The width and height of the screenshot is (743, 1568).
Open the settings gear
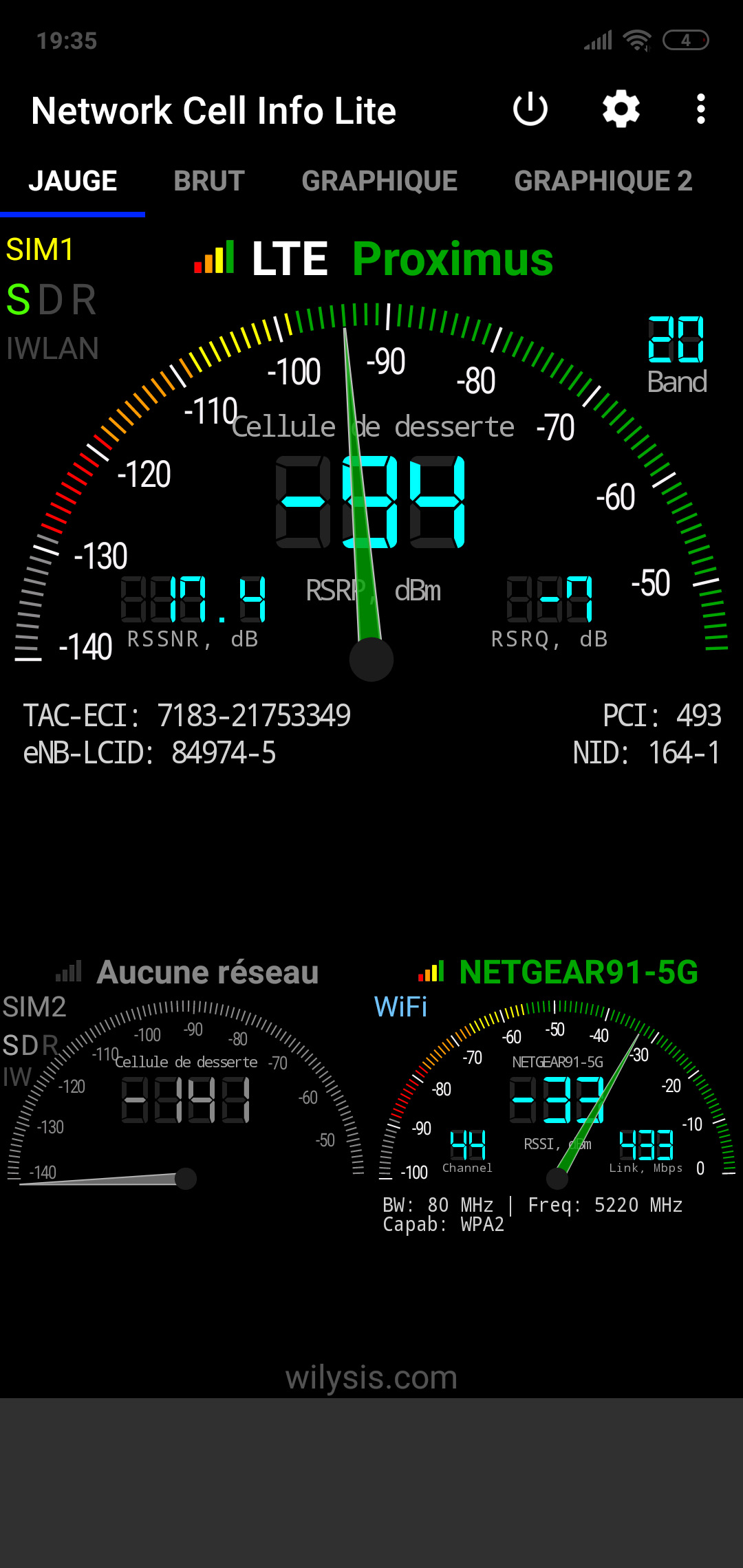[621, 109]
